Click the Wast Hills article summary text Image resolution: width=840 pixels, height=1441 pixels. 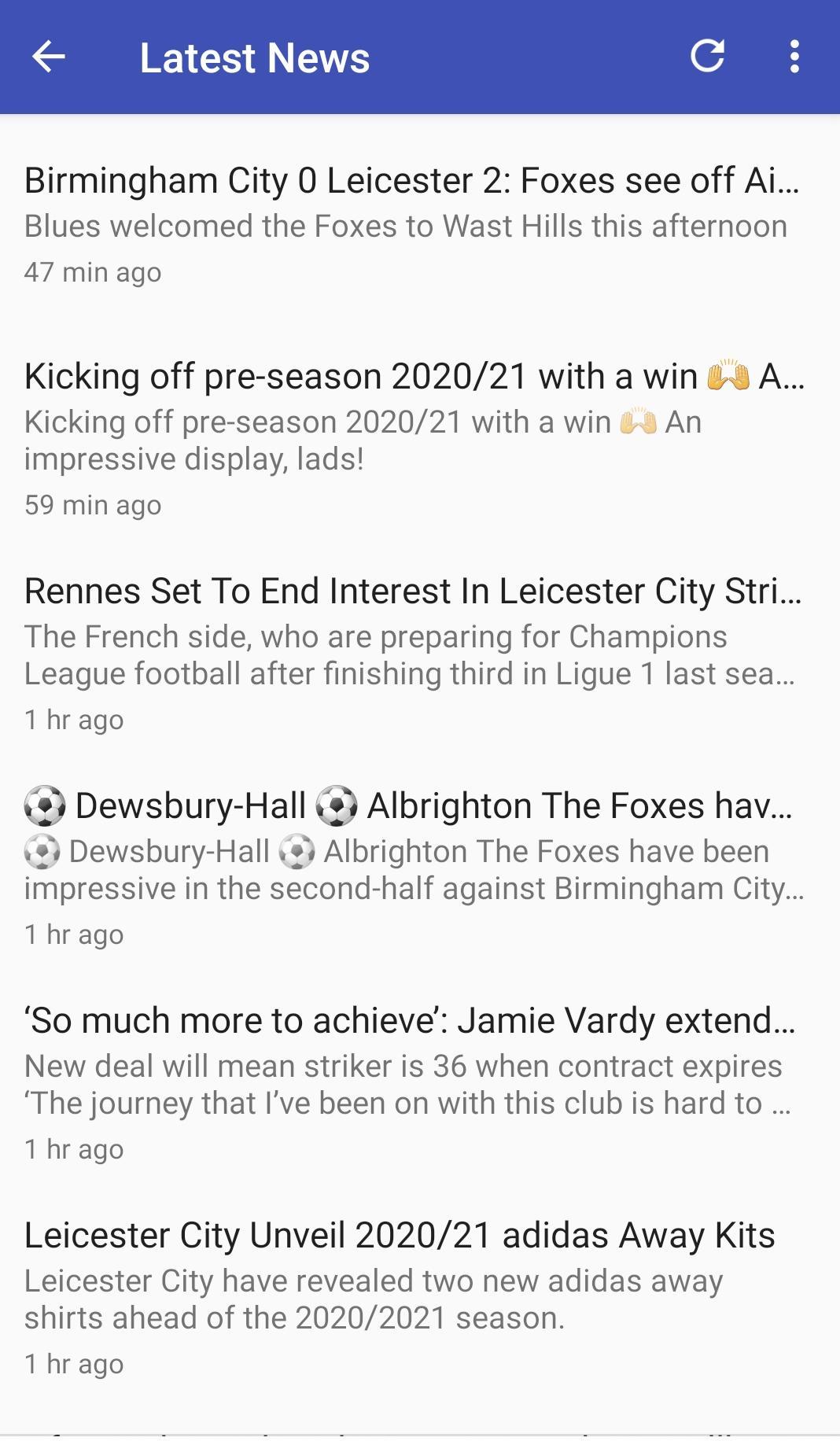(404, 226)
